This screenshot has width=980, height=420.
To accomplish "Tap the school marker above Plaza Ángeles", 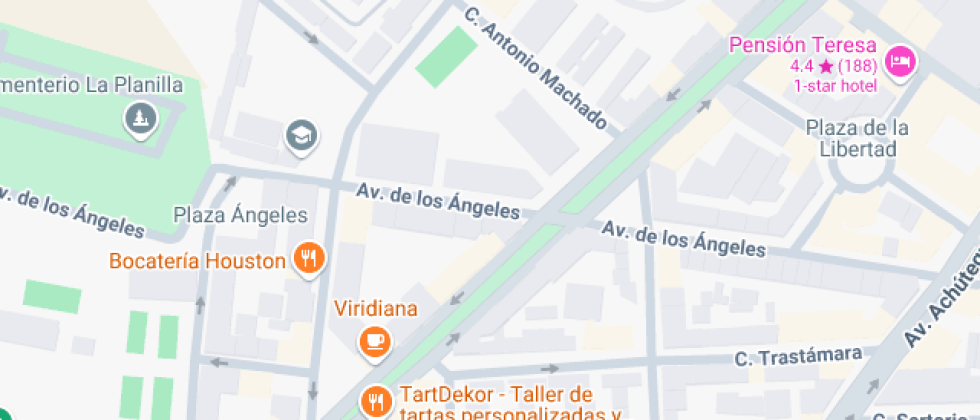I will tap(301, 135).
